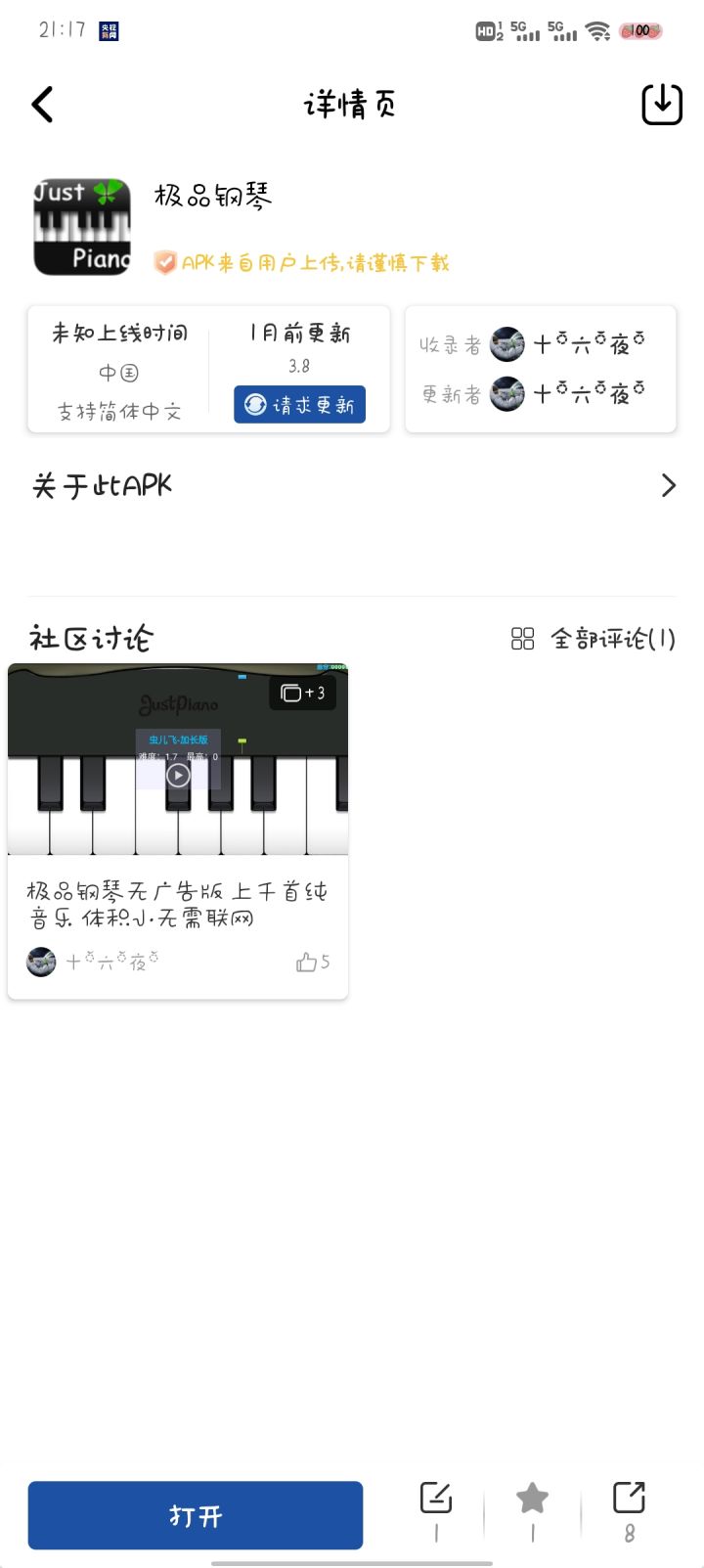Expand the 关于此APK section
The width and height of the screenshot is (704, 1568).
pos(668,485)
